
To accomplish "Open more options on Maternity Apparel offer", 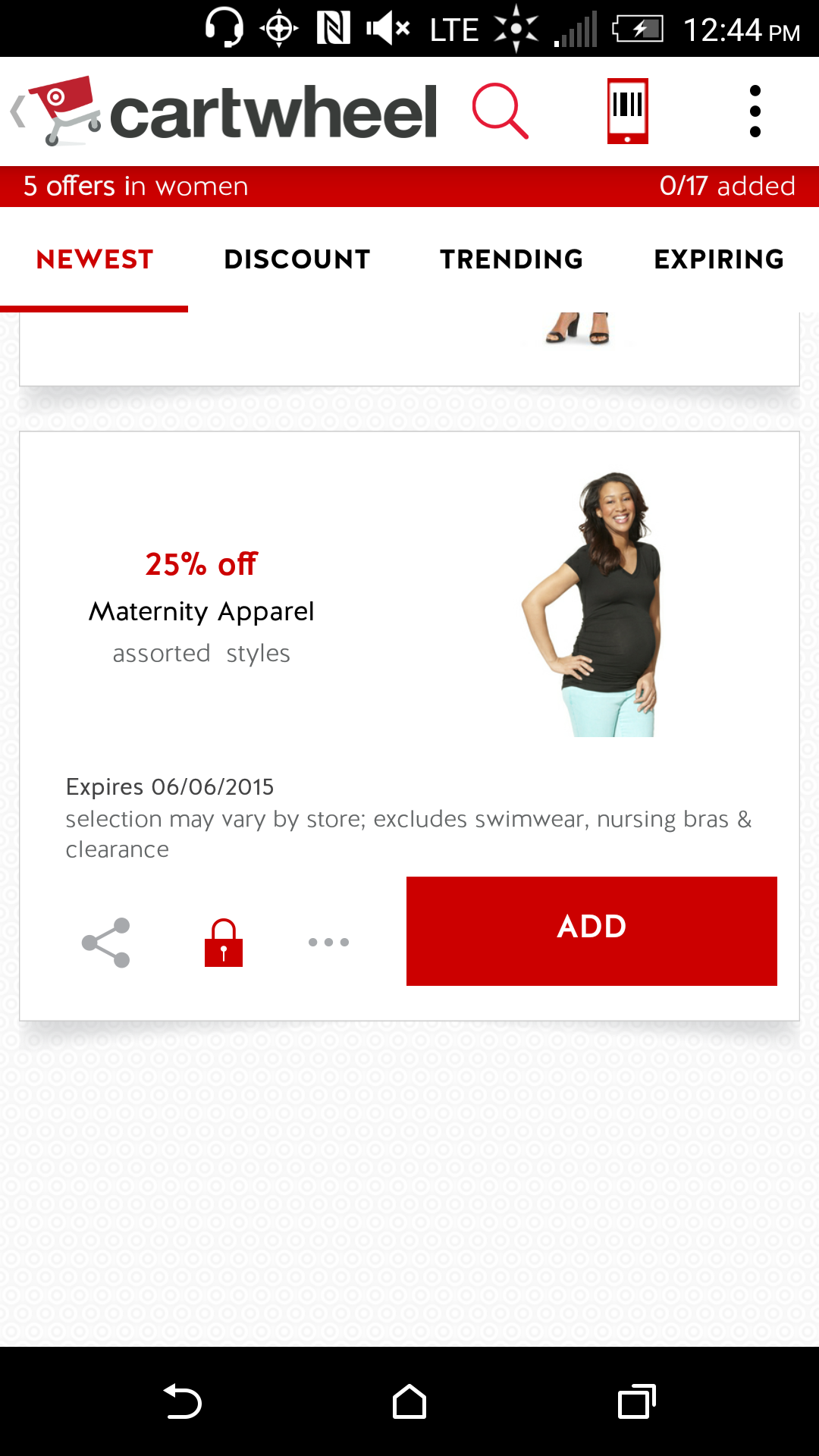I will coord(328,943).
